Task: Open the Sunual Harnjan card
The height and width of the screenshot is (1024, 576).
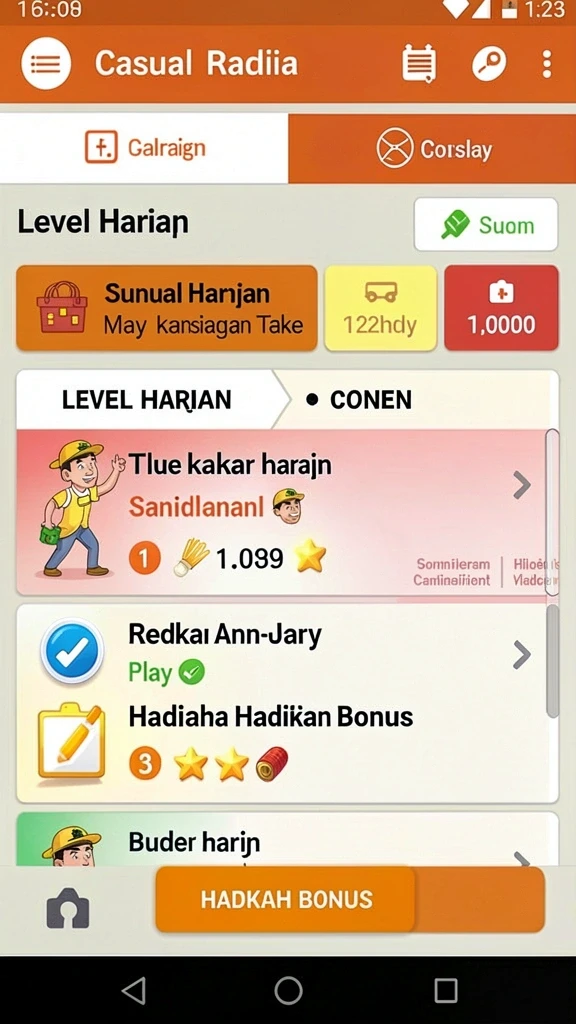Action: [167, 308]
